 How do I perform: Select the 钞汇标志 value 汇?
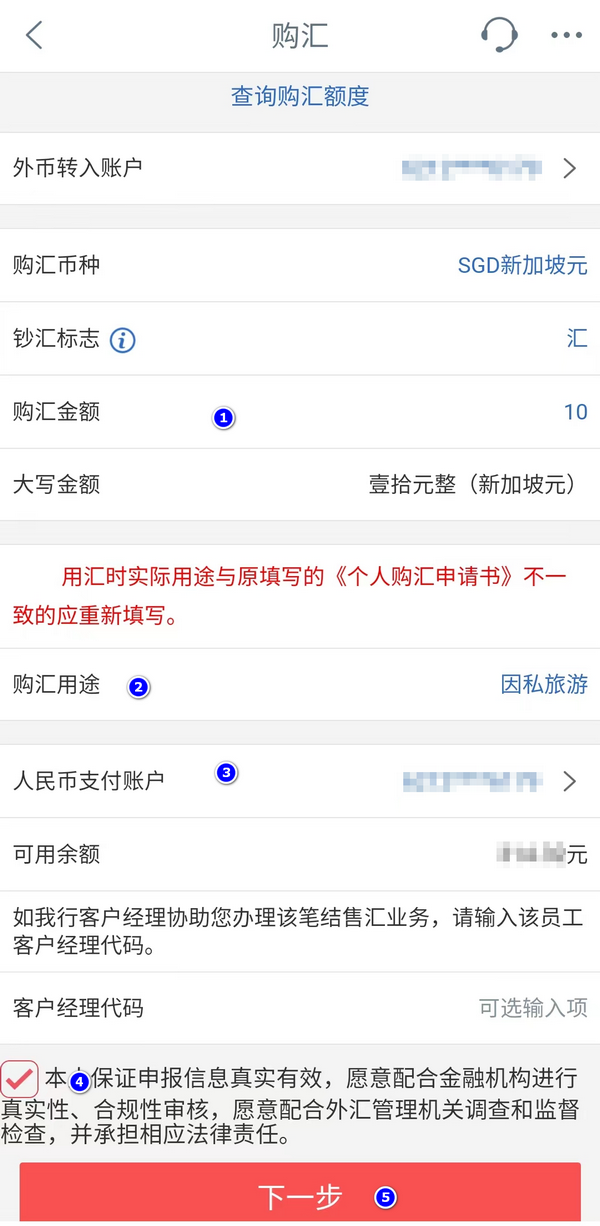(577, 339)
